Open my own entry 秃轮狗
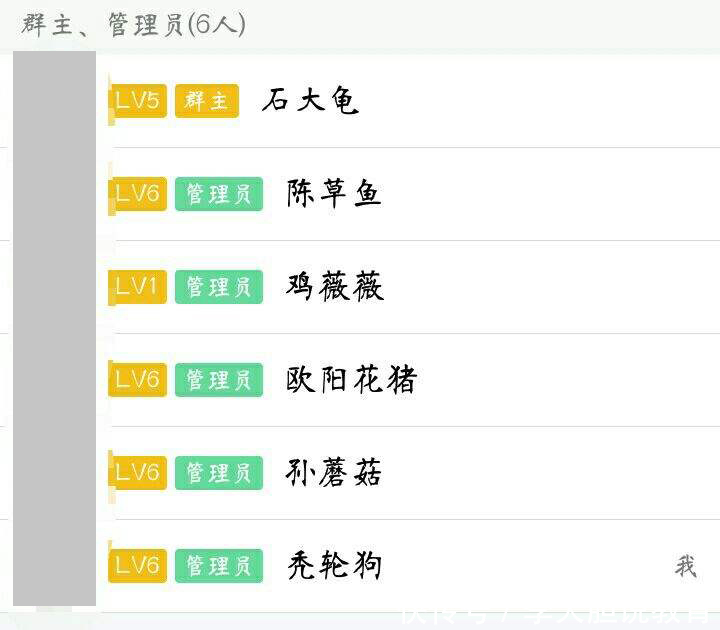 pyautogui.click(x=334, y=566)
